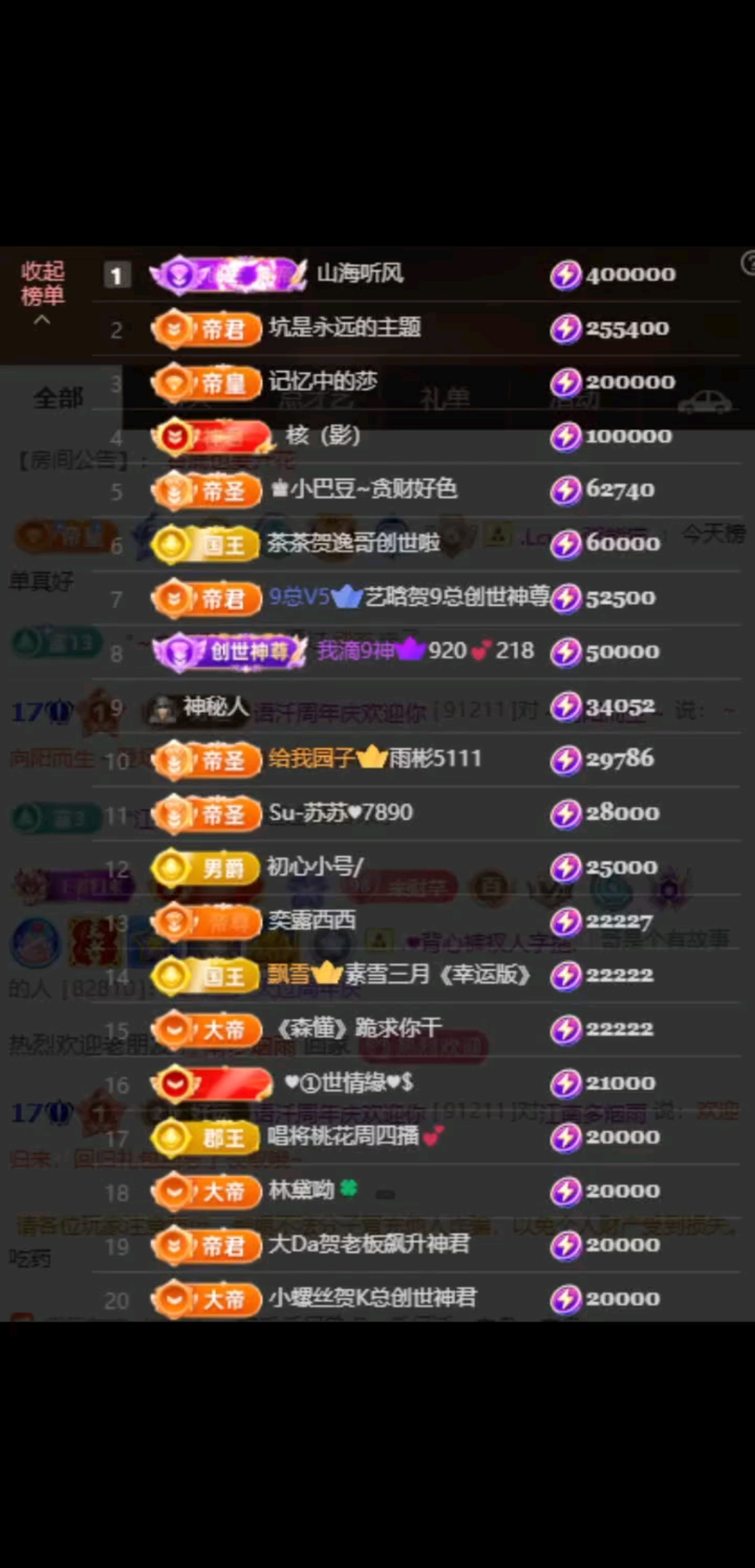Tap the 茶茶贺逸哥创世啦 row
Image resolution: width=755 pixels, height=1568 pixels.
coord(353,543)
